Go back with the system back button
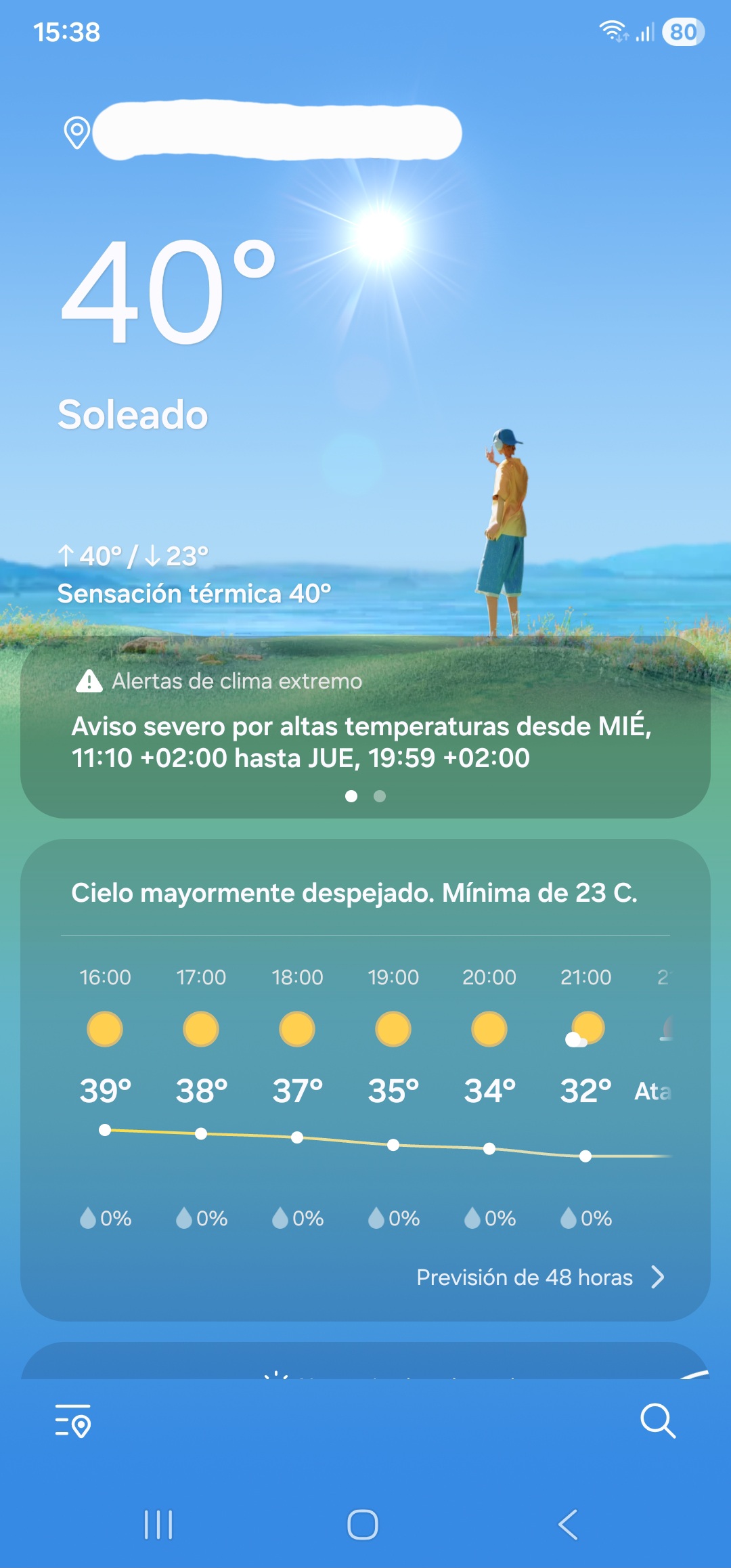 coord(569,1525)
